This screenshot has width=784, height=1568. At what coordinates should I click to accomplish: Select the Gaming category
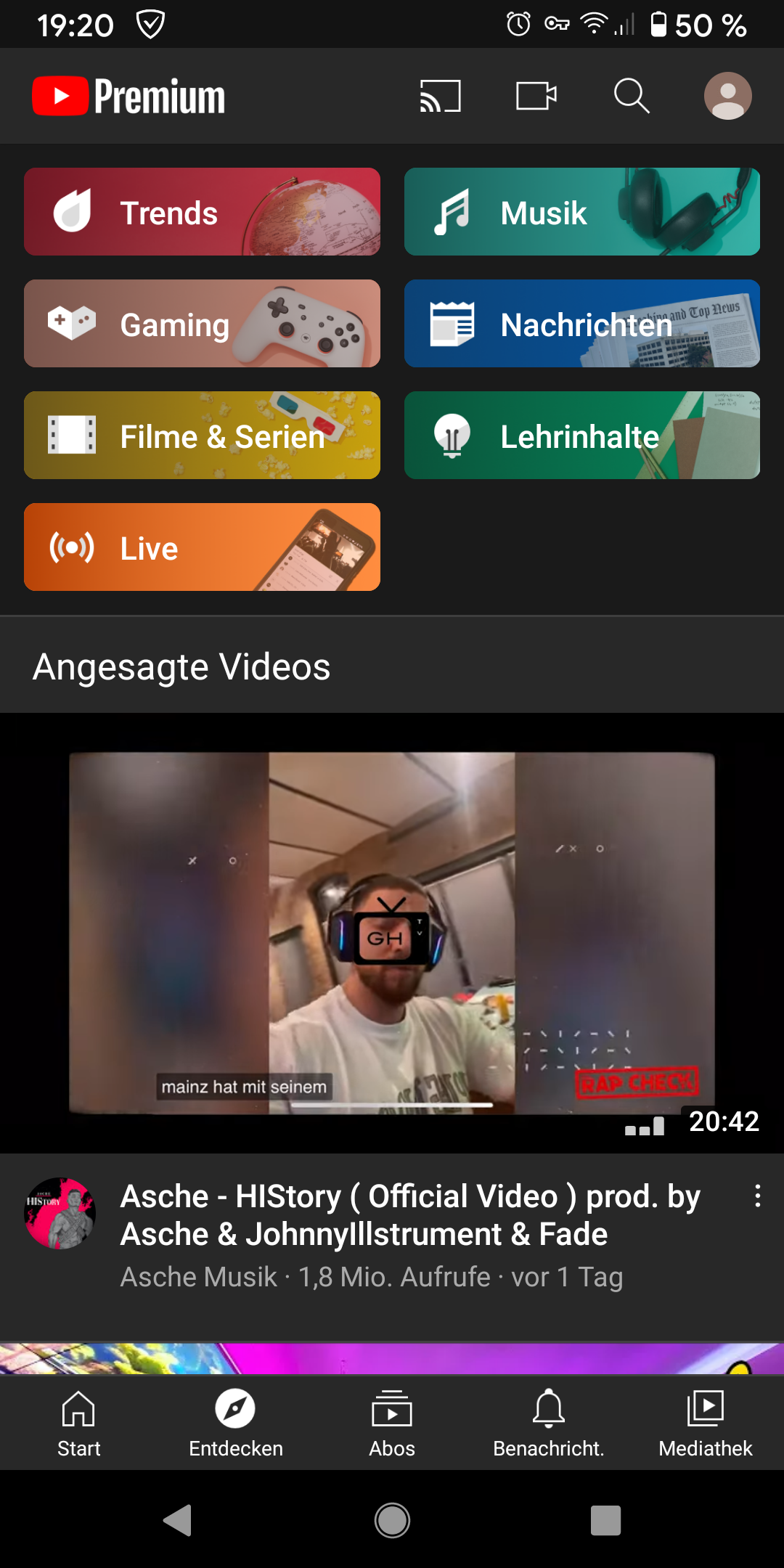pyautogui.click(x=202, y=324)
